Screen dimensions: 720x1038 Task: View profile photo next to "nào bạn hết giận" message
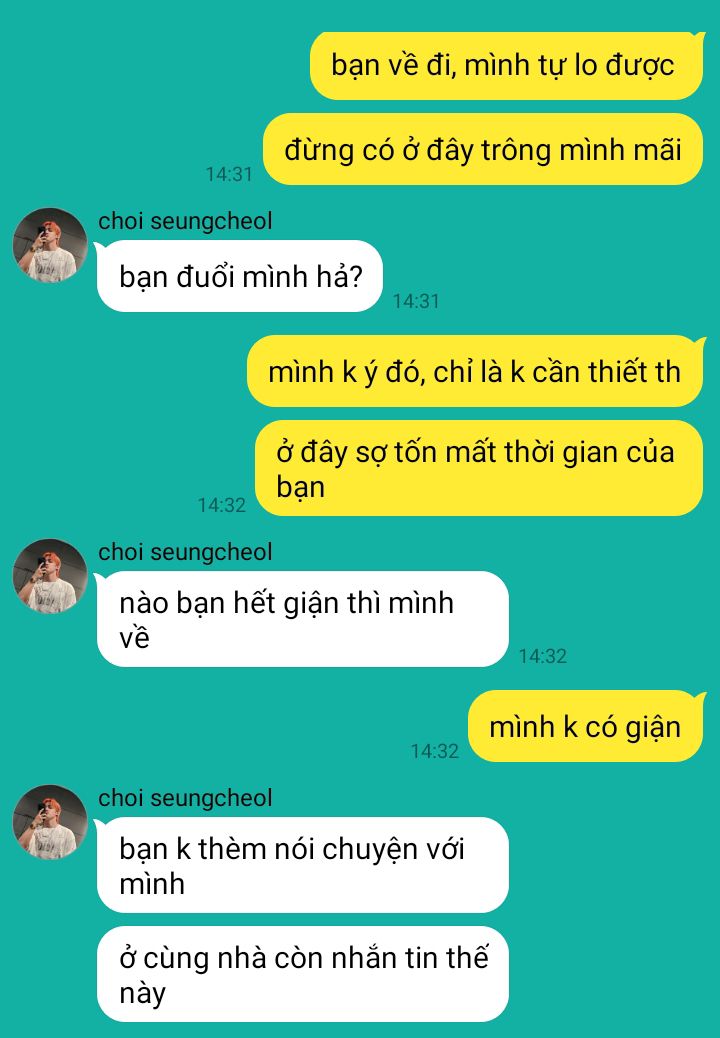point(50,576)
